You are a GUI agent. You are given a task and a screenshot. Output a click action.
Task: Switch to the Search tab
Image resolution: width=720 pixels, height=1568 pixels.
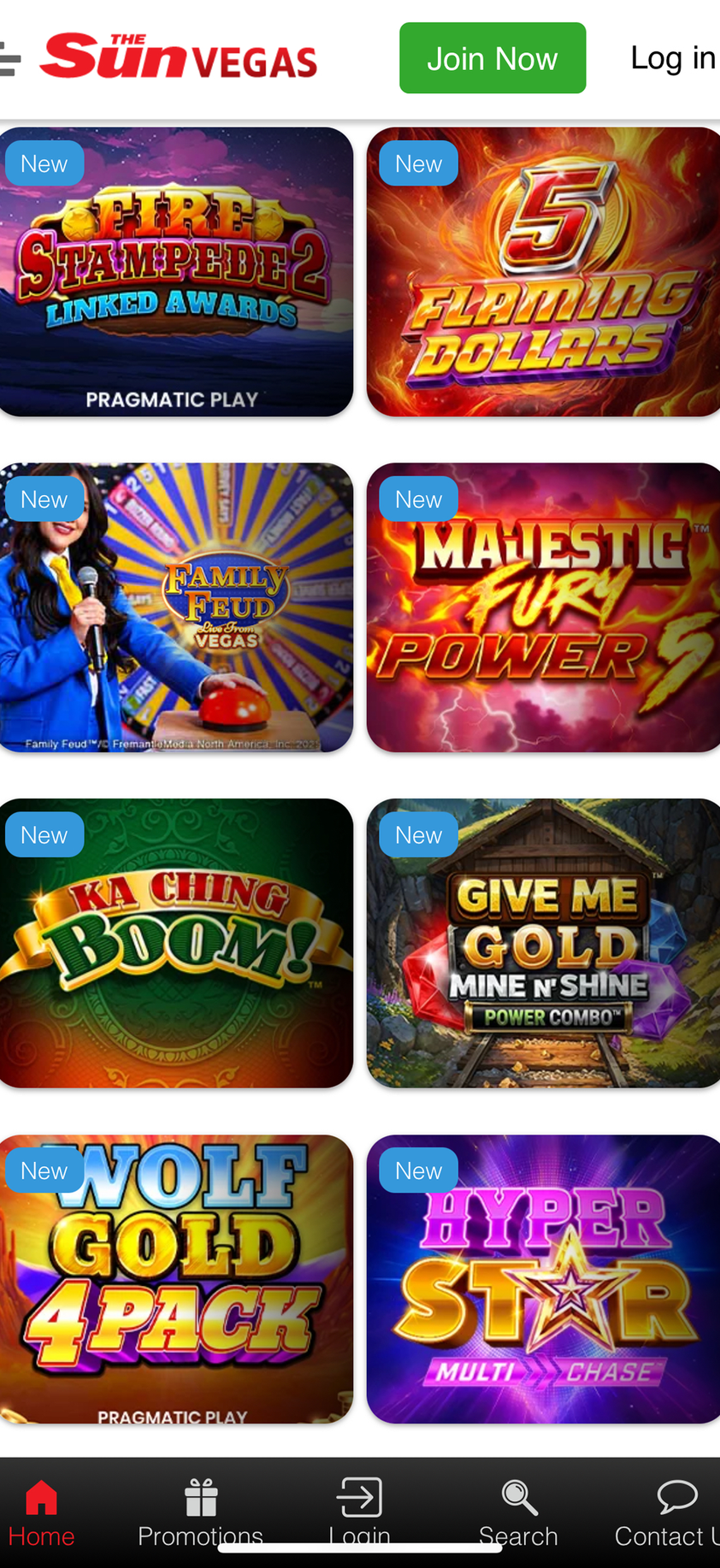click(x=518, y=1513)
